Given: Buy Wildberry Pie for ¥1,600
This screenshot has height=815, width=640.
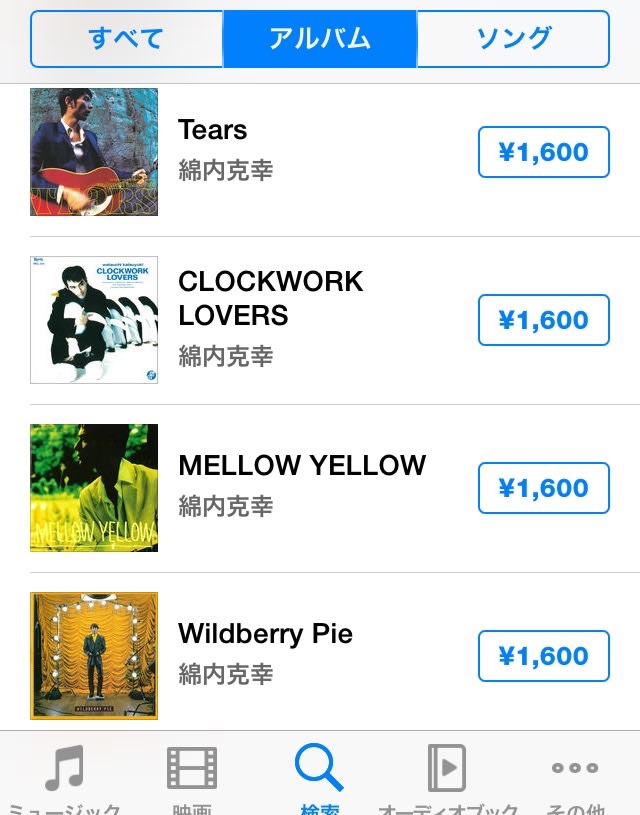Looking at the screenshot, I should click(543, 656).
